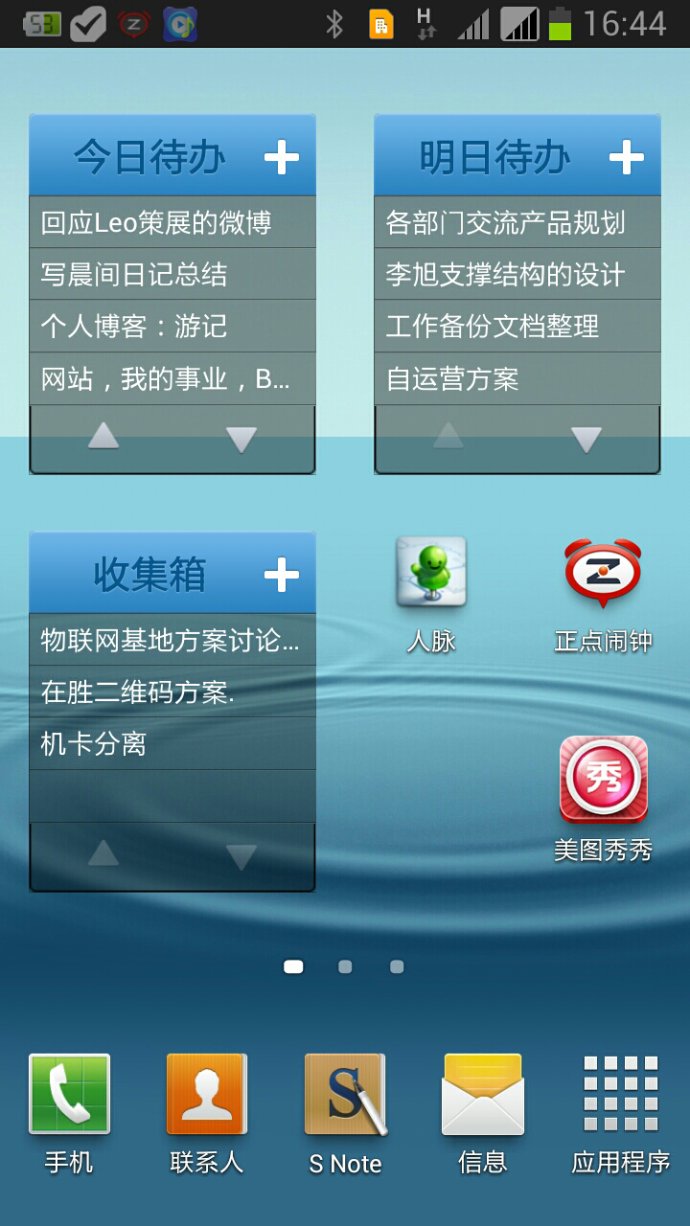Screen dimensions: 690x1226
Task: Open the 收集箱 item 机卡分离
Action: pyautogui.click(x=172, y=744)
